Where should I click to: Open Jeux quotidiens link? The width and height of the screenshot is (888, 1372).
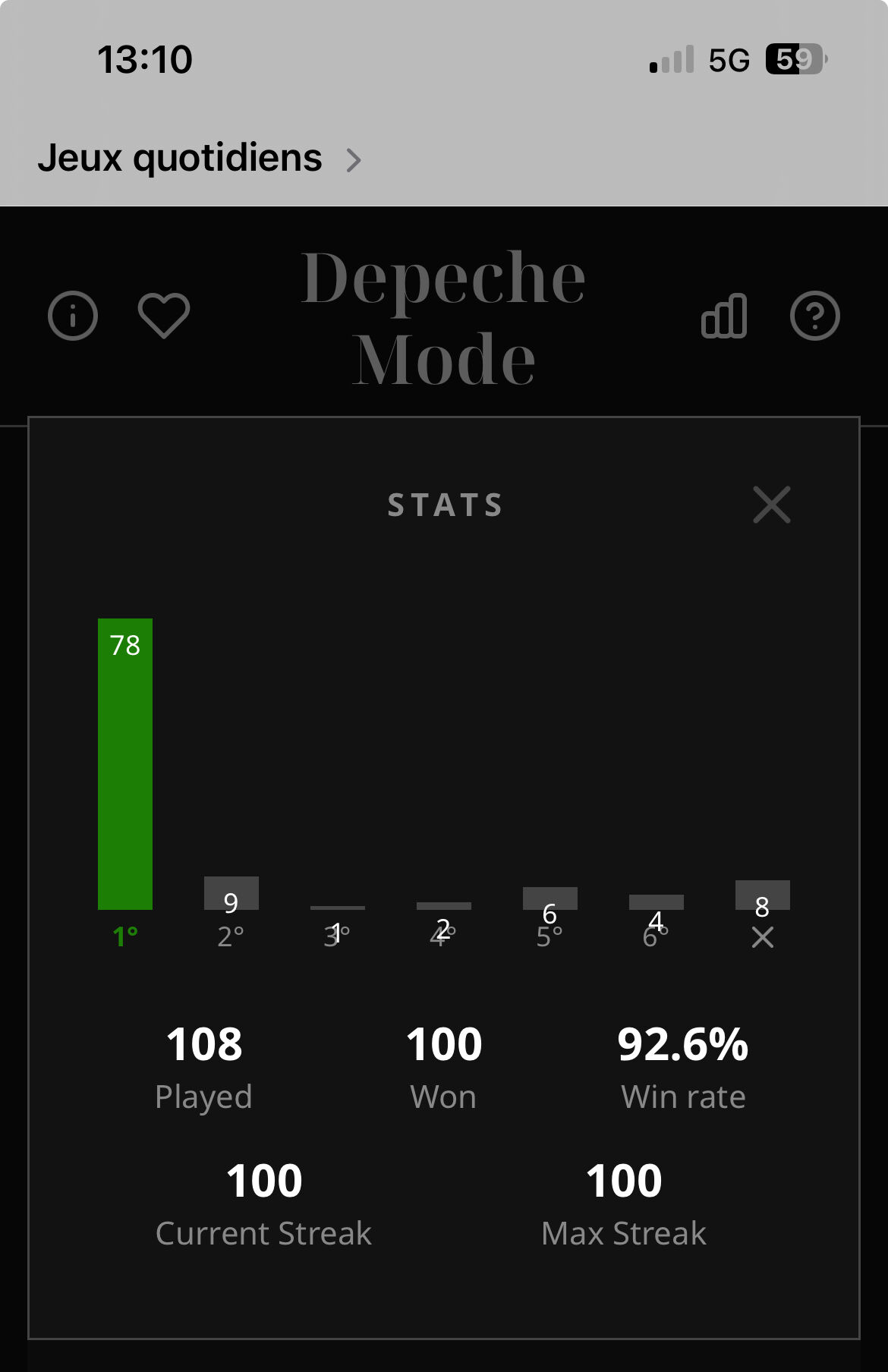pos(199,159)
